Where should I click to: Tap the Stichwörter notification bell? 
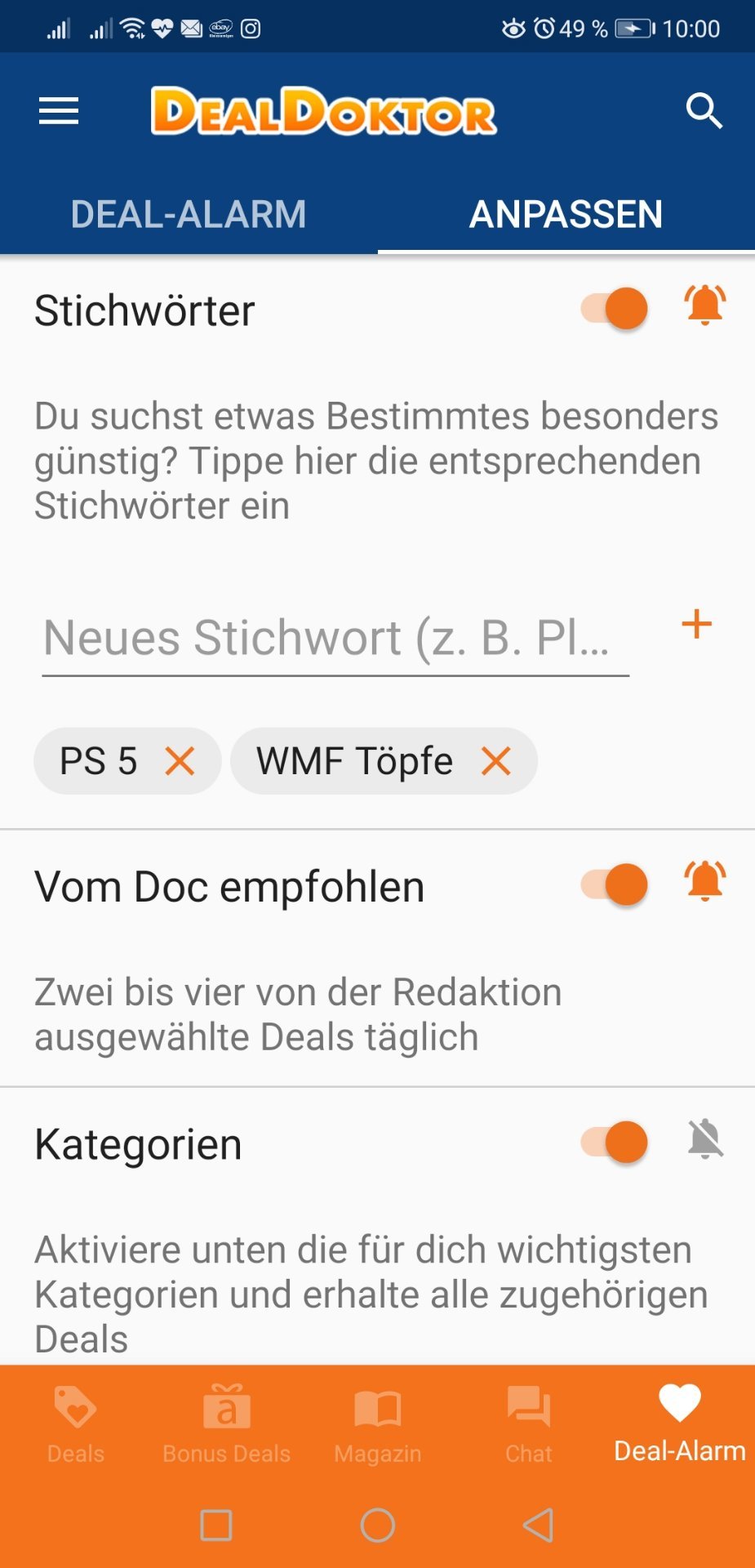[705, 305]
